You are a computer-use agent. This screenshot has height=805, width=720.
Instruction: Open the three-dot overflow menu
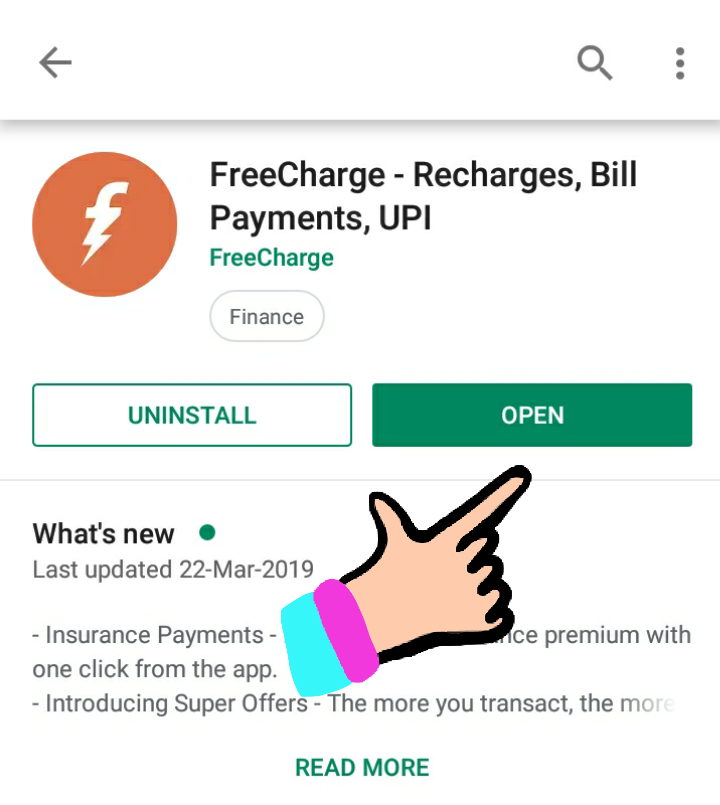coord(680,64)
